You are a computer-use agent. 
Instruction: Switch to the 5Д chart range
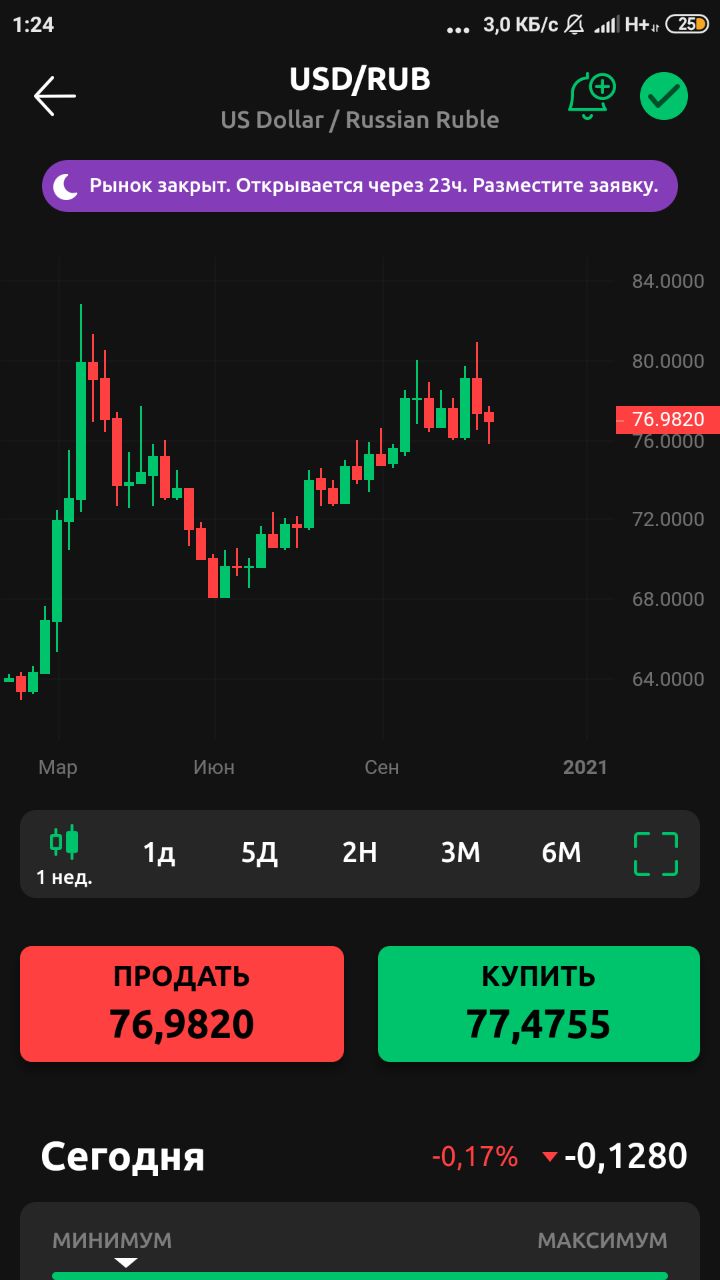[x=259, y=853]
